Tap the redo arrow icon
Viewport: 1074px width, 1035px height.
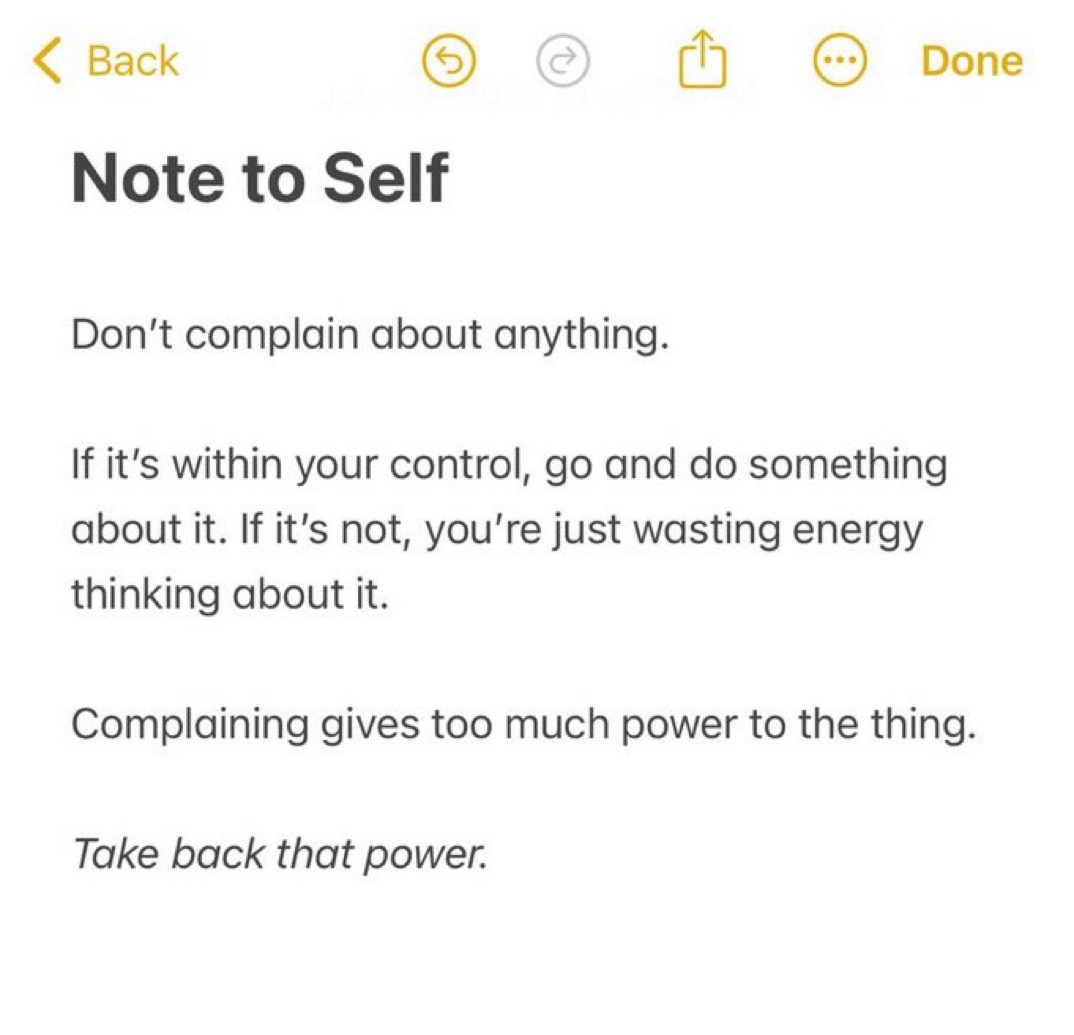[563, 63]
